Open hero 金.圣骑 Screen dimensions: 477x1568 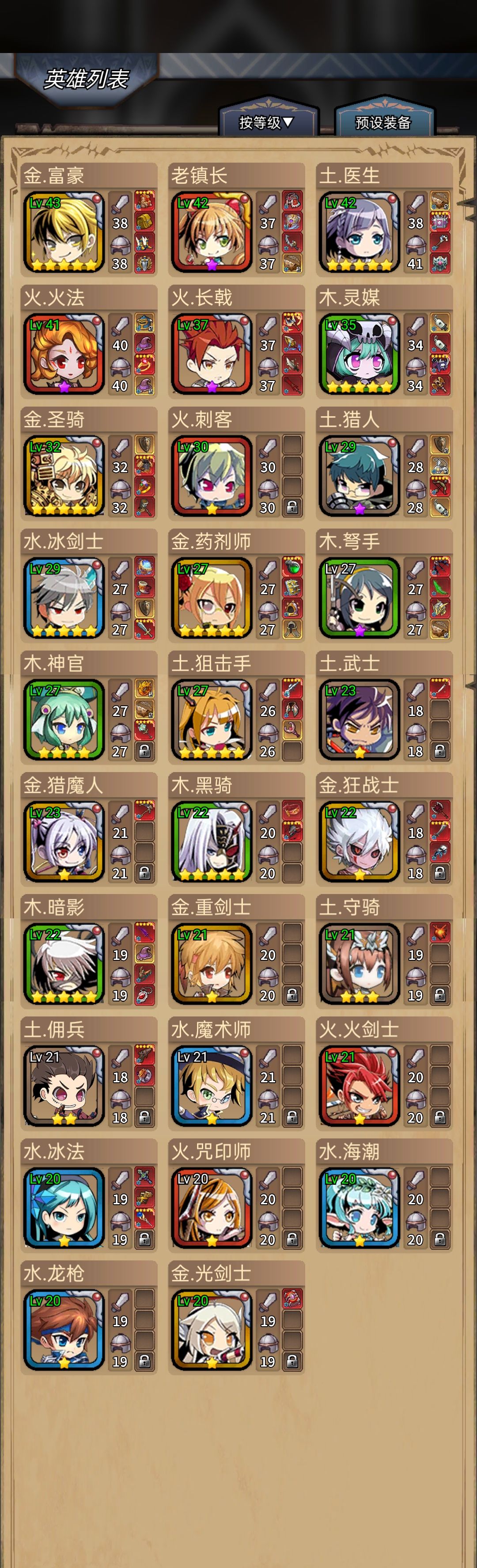[x=89, y=464]
